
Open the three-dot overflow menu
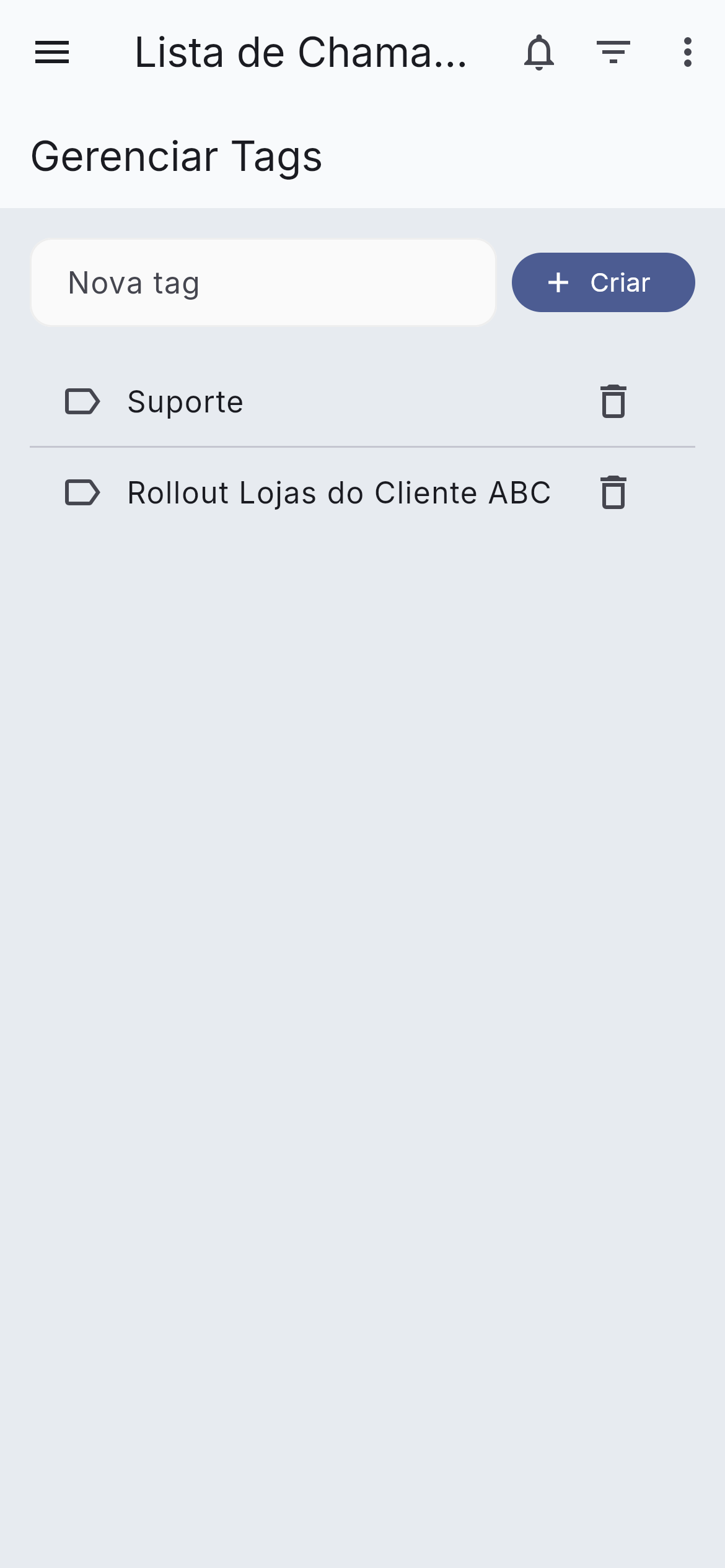tap(687, 54)
